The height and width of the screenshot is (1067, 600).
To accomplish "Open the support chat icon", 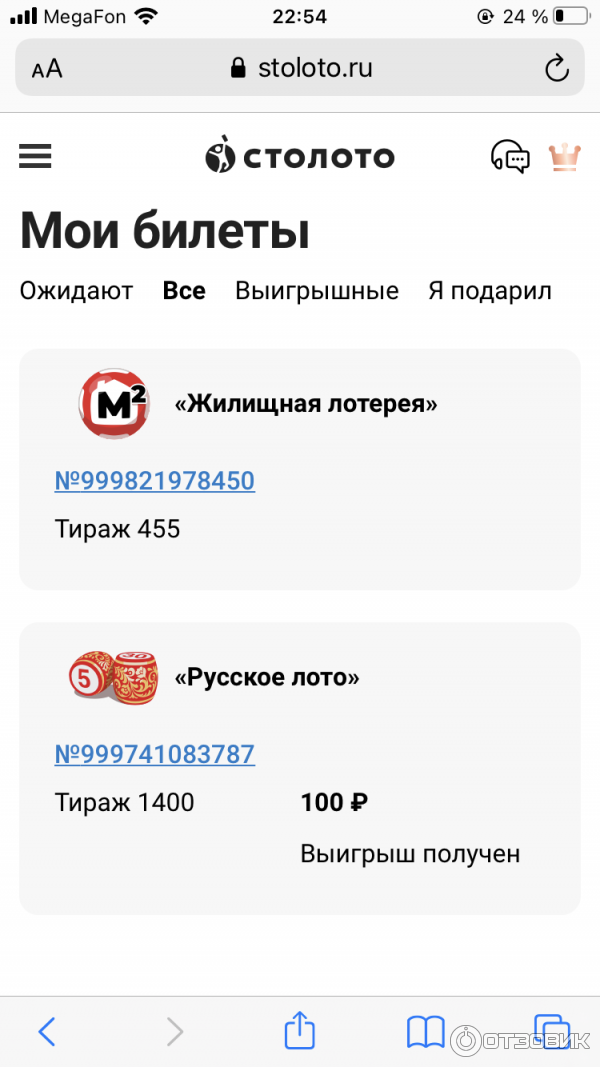I will pyautogui.click(x=510, y=156).
